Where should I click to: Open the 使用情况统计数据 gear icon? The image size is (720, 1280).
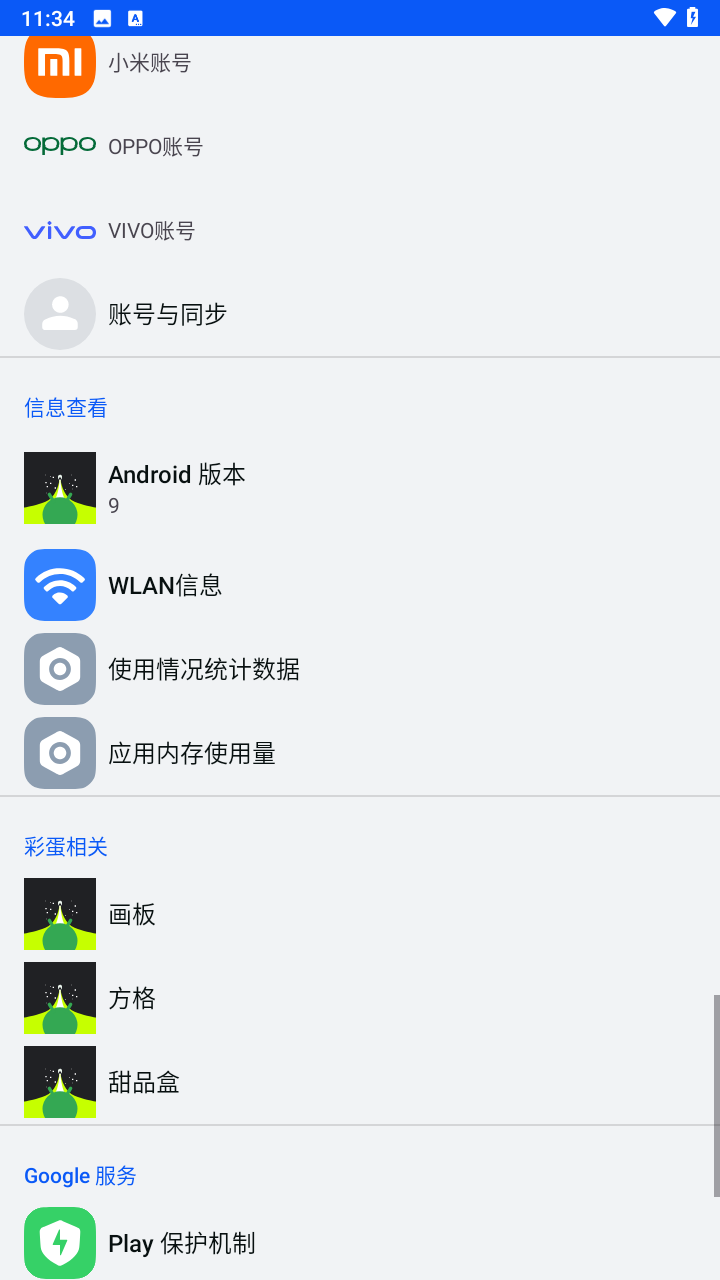pos(59,668)
